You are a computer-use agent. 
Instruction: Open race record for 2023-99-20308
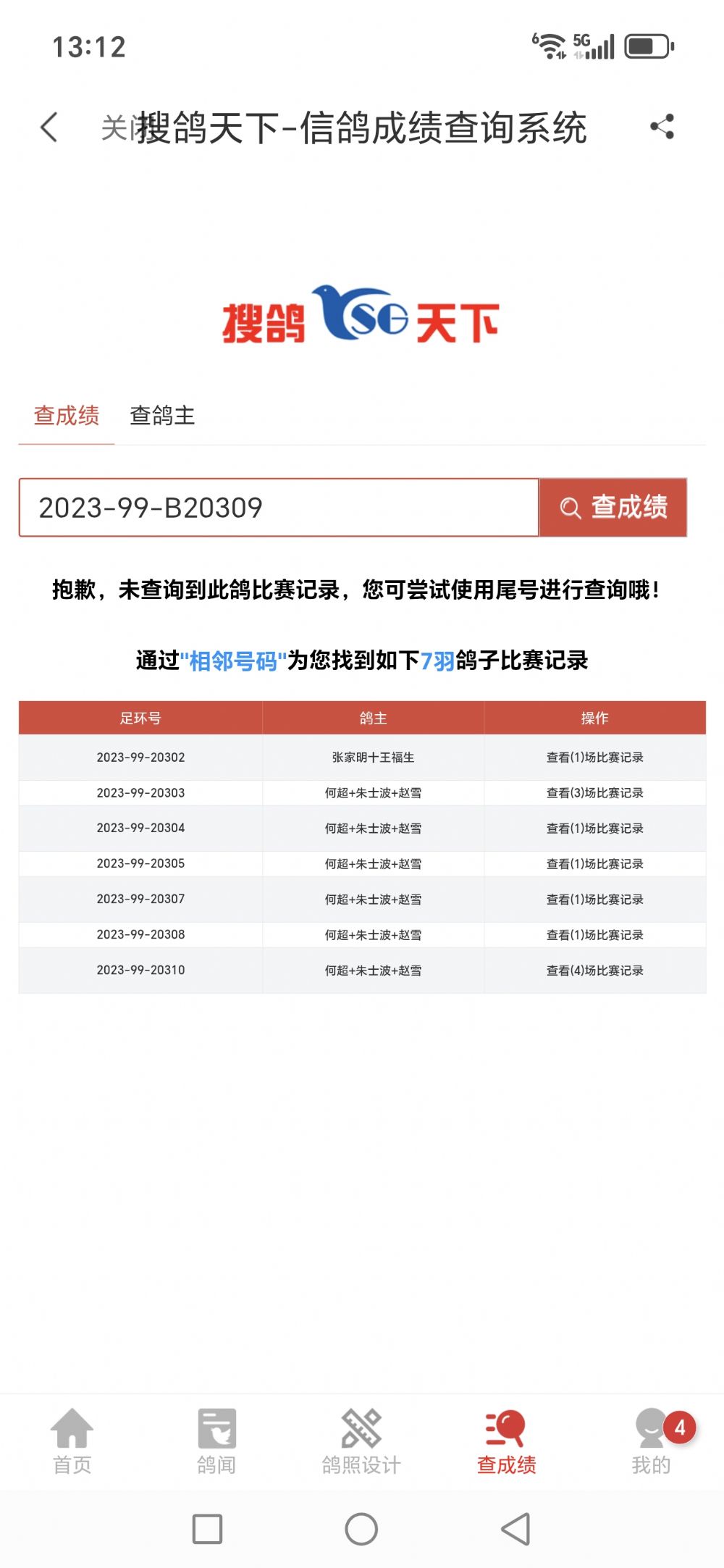594,935
